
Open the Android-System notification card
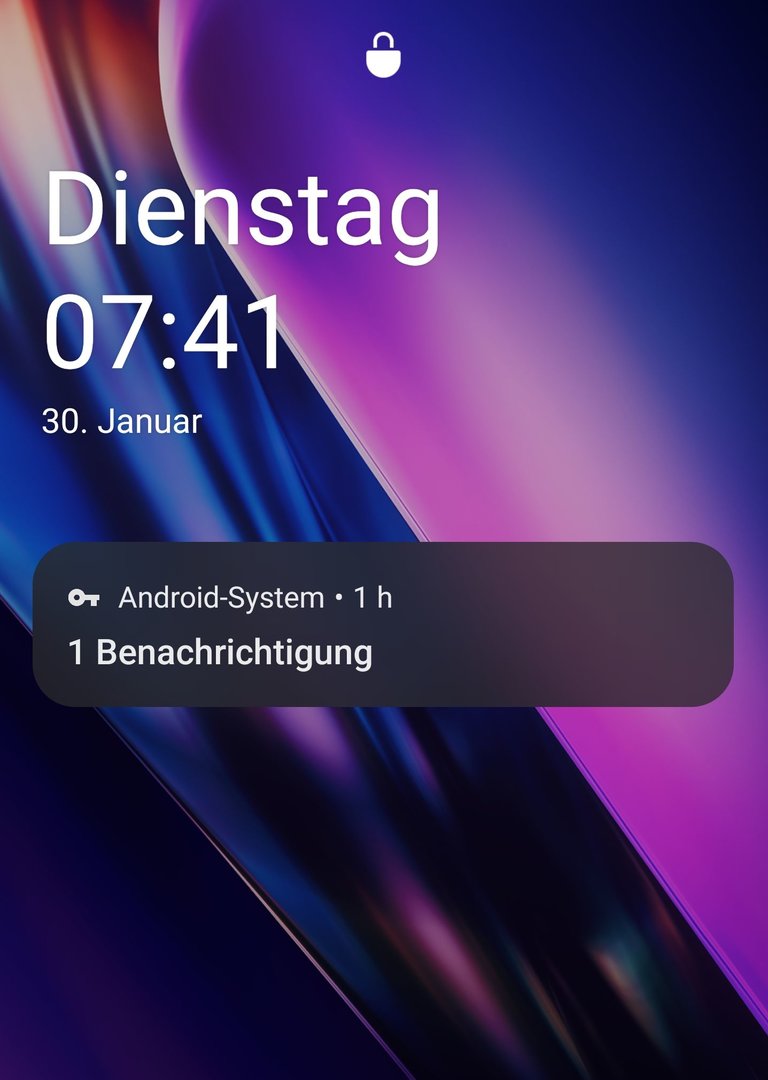point(383,625)
